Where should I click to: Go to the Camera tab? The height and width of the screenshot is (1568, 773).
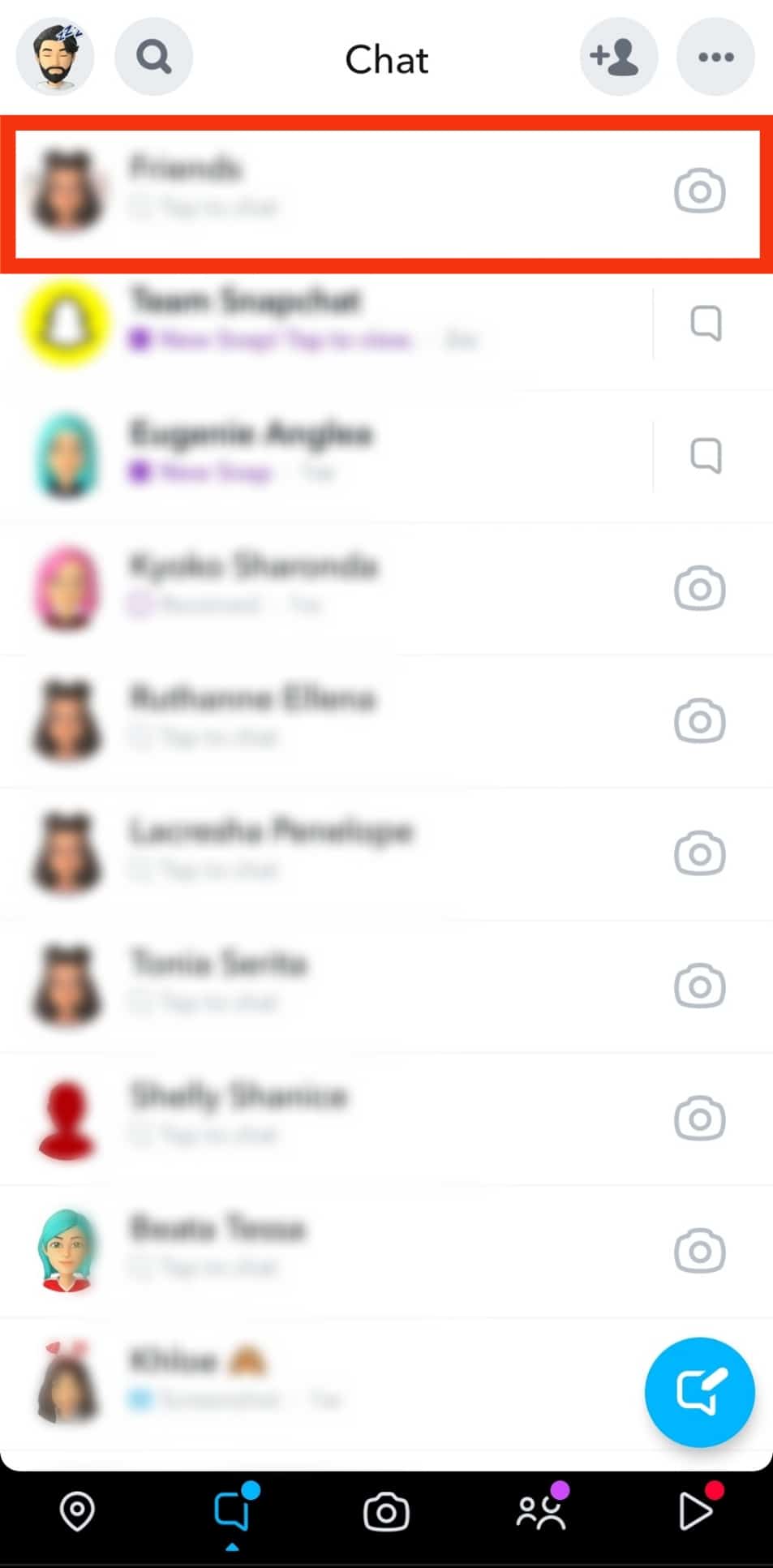coord(386,1512)
